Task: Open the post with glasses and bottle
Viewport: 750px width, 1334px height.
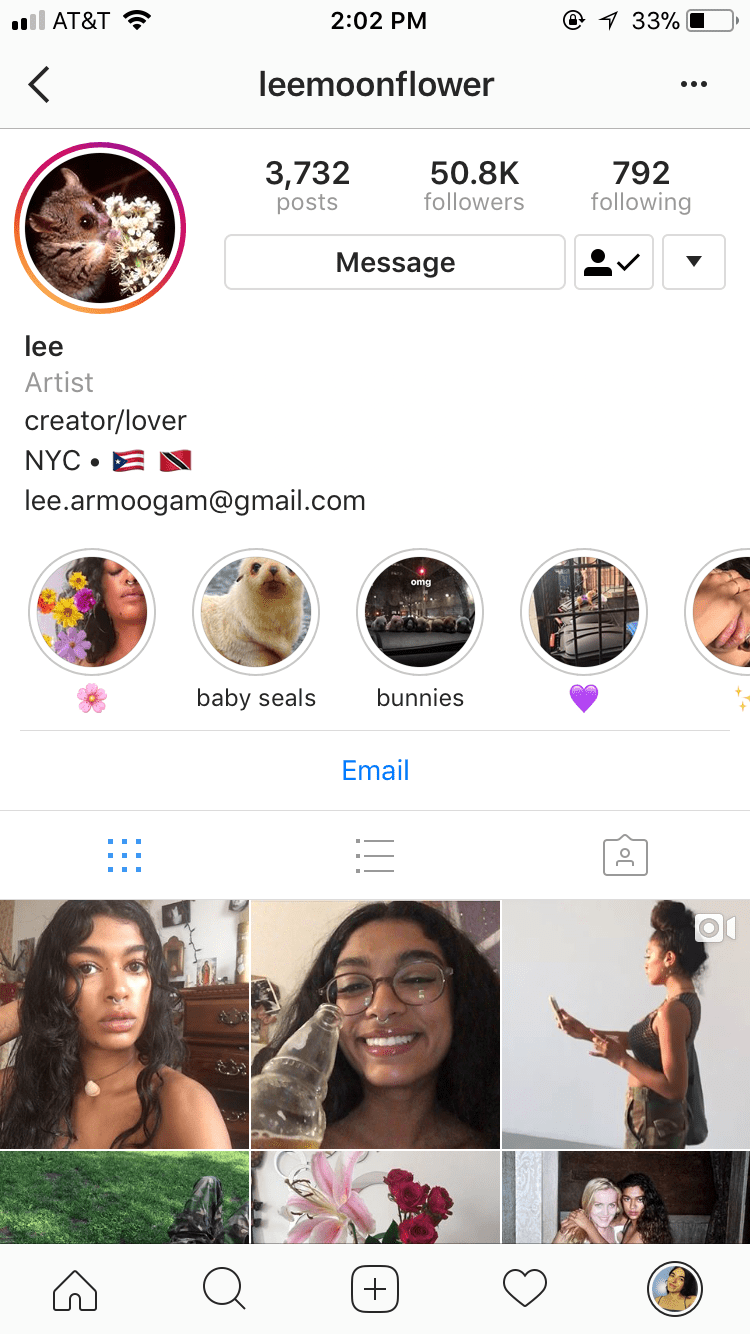Action: click(375, 1023)
